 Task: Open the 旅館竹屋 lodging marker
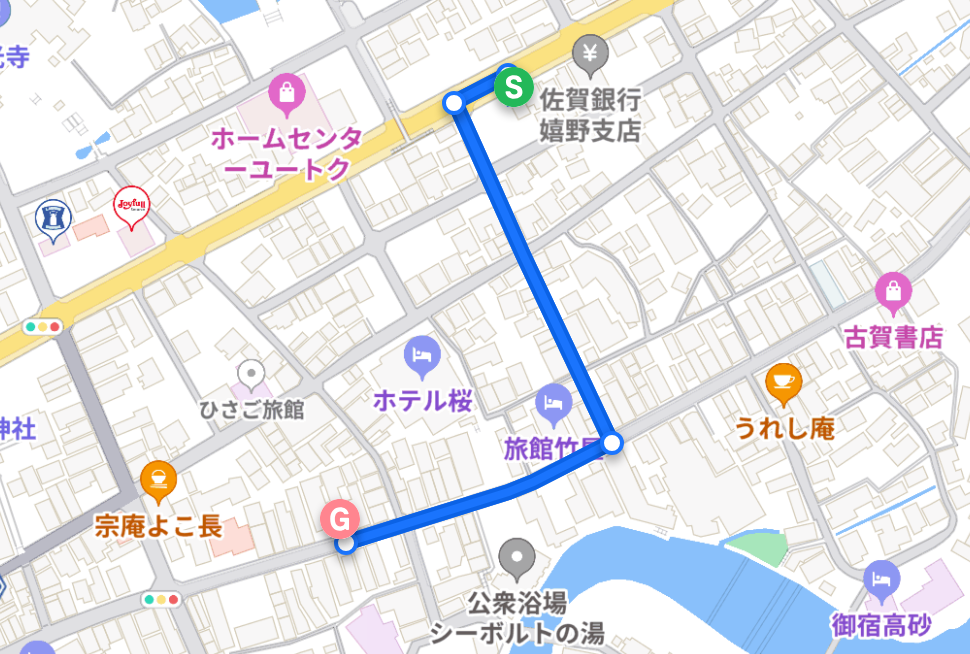click(x=553, y=403)
